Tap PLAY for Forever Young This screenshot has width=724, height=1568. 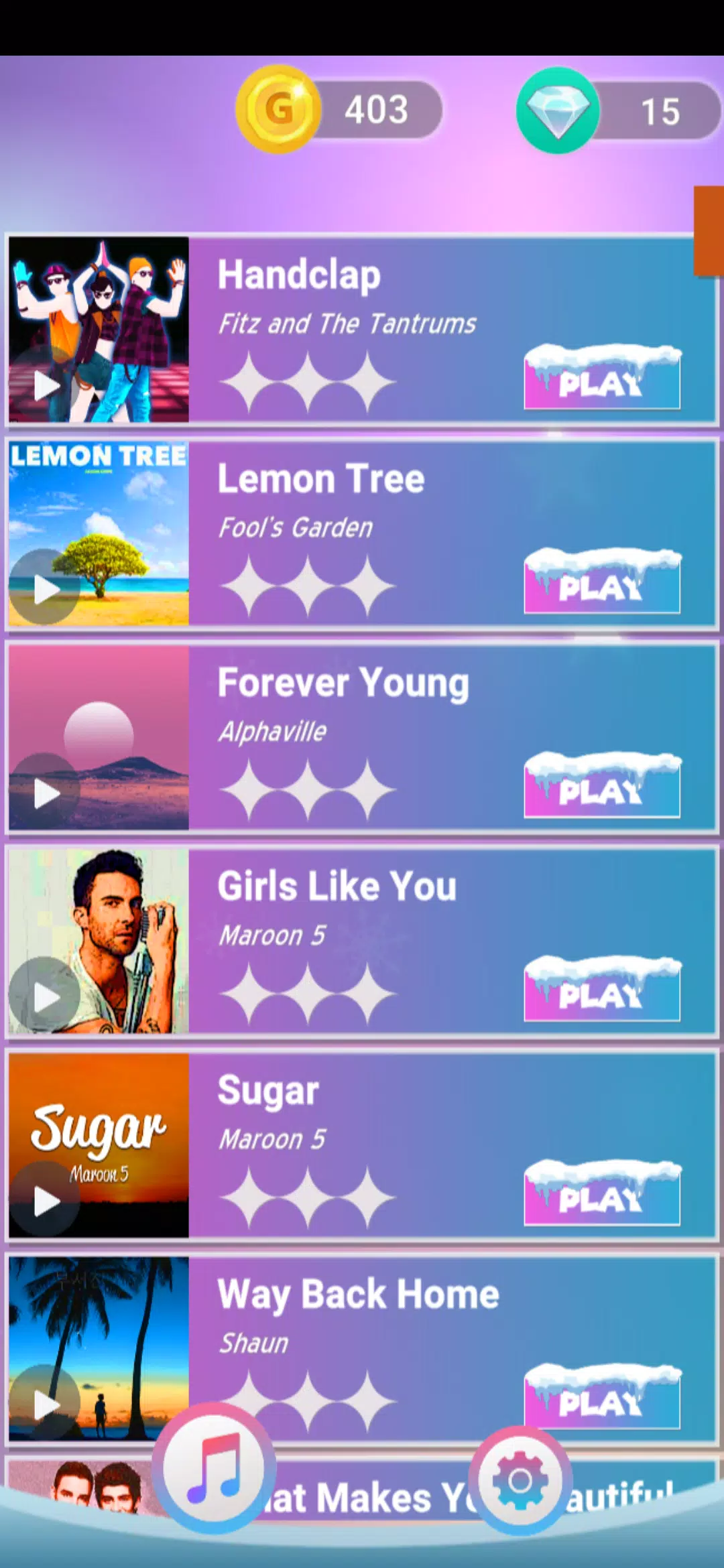[601, 788]
